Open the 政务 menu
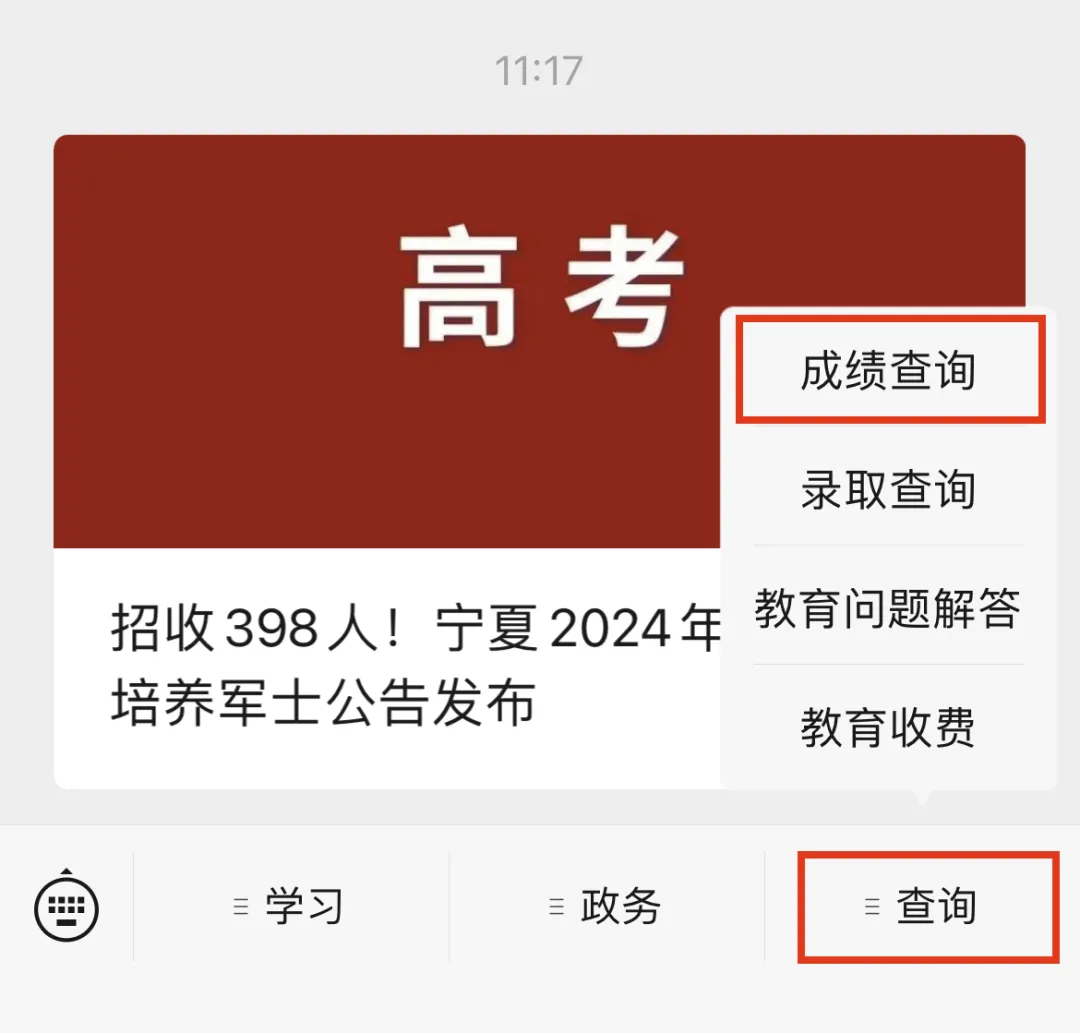 [607, 908]
